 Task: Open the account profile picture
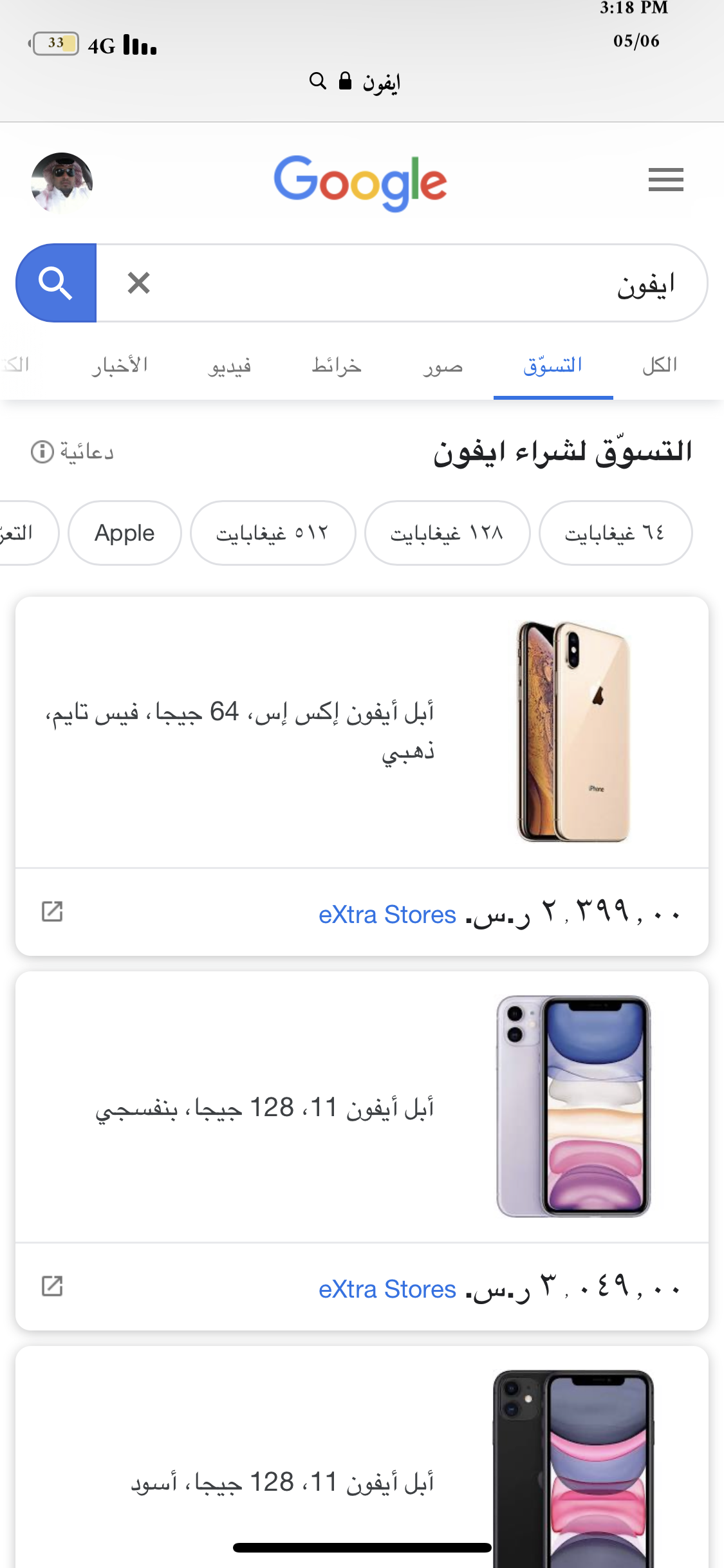[62, 183]
